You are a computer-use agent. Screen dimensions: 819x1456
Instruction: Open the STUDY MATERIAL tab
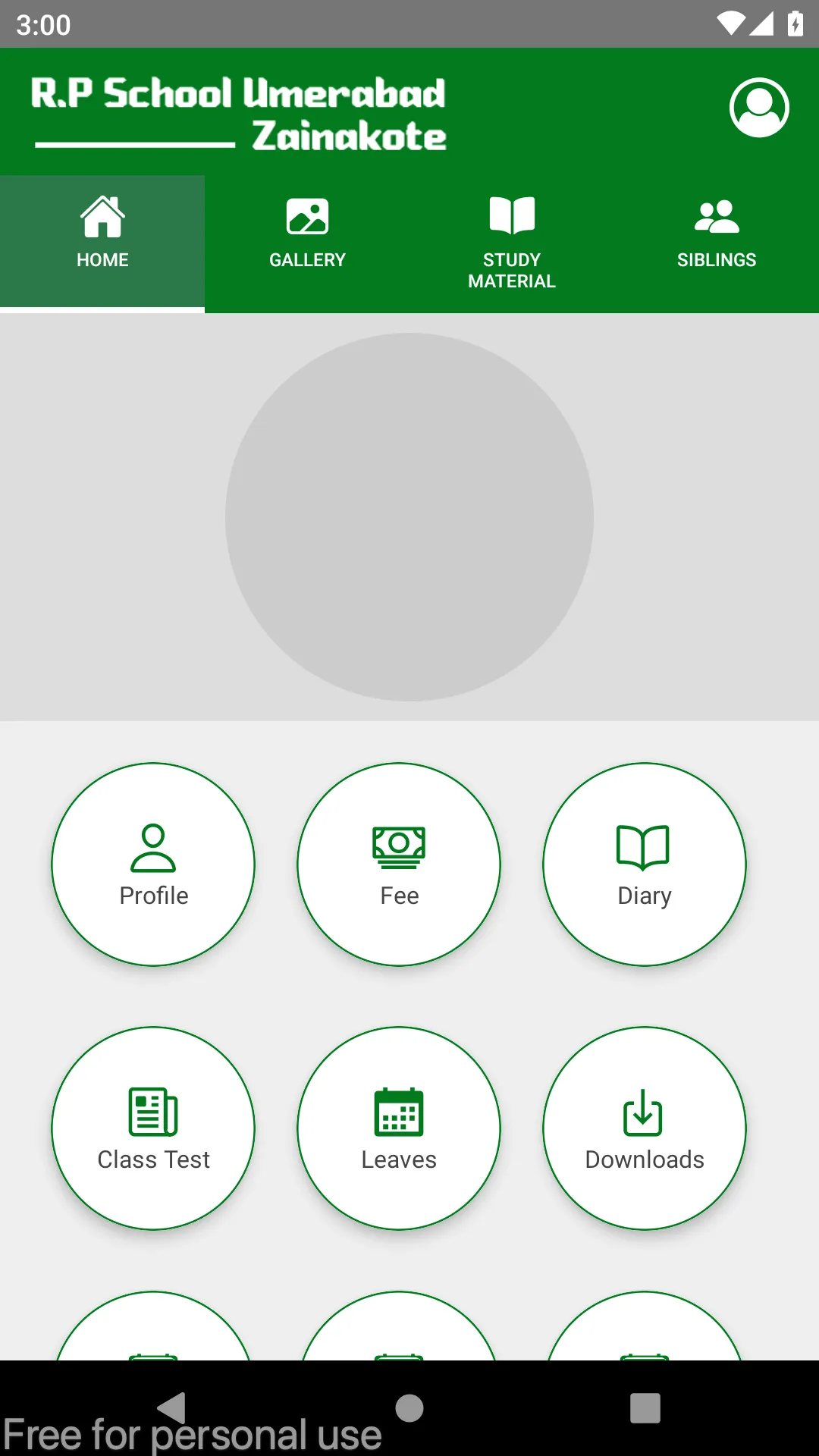pos(512,241)
